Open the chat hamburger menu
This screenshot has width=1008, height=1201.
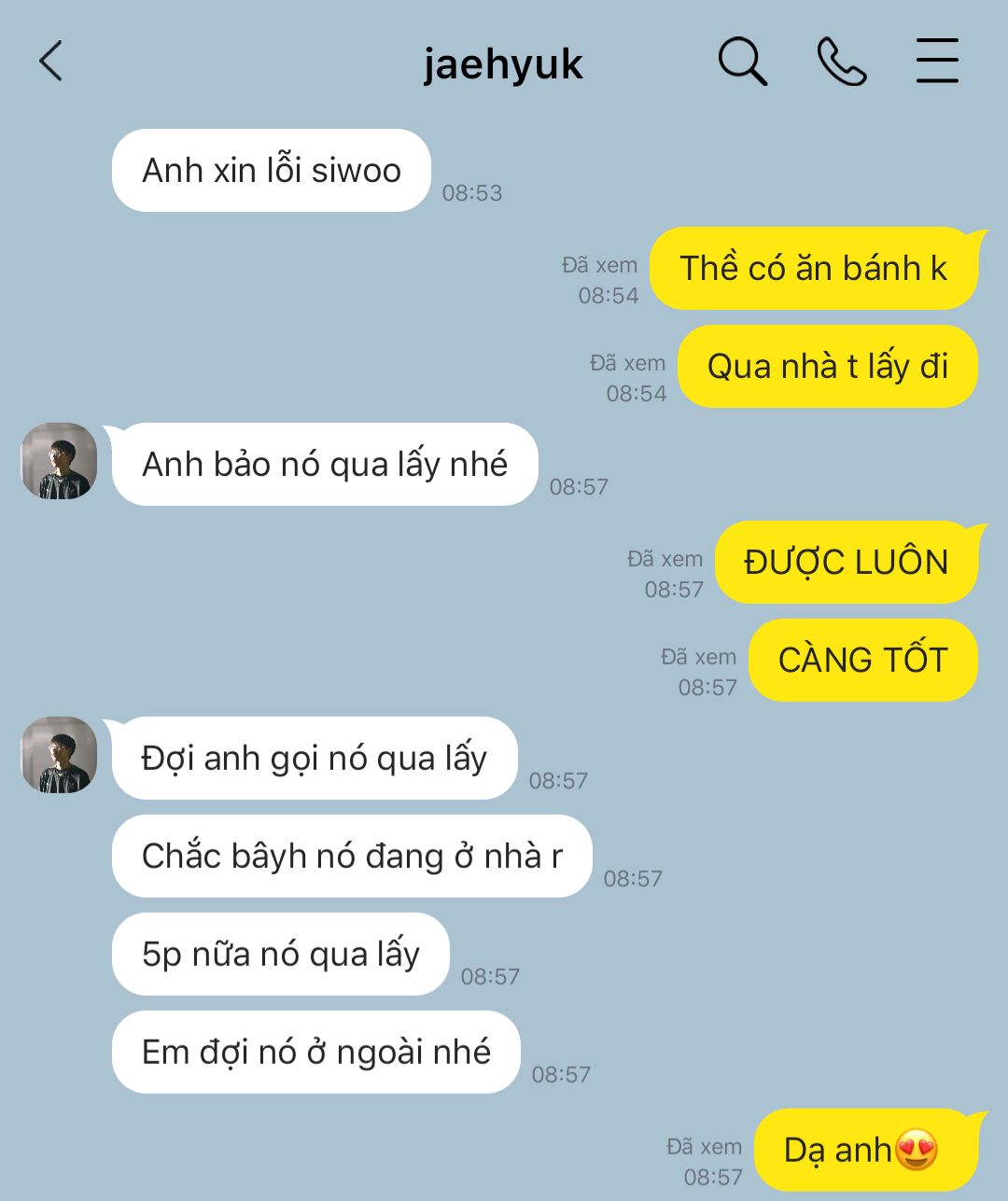936,62
